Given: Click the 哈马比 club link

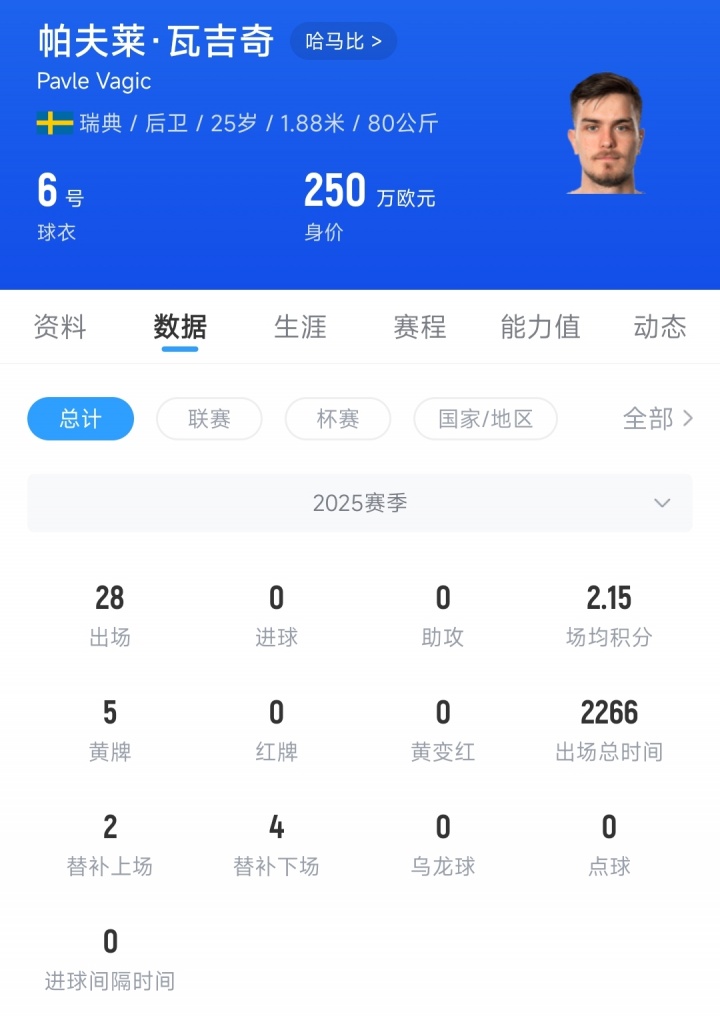Looking at the screenshot, I should coord(342,42).
